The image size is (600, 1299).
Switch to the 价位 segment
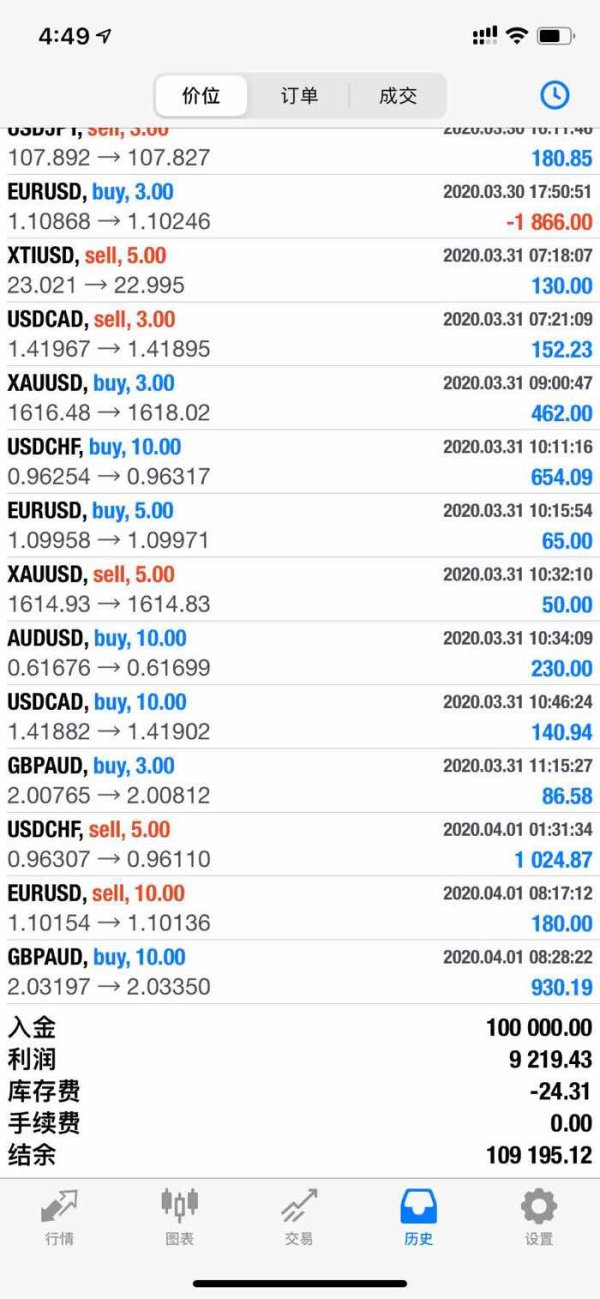coord(201,96)
